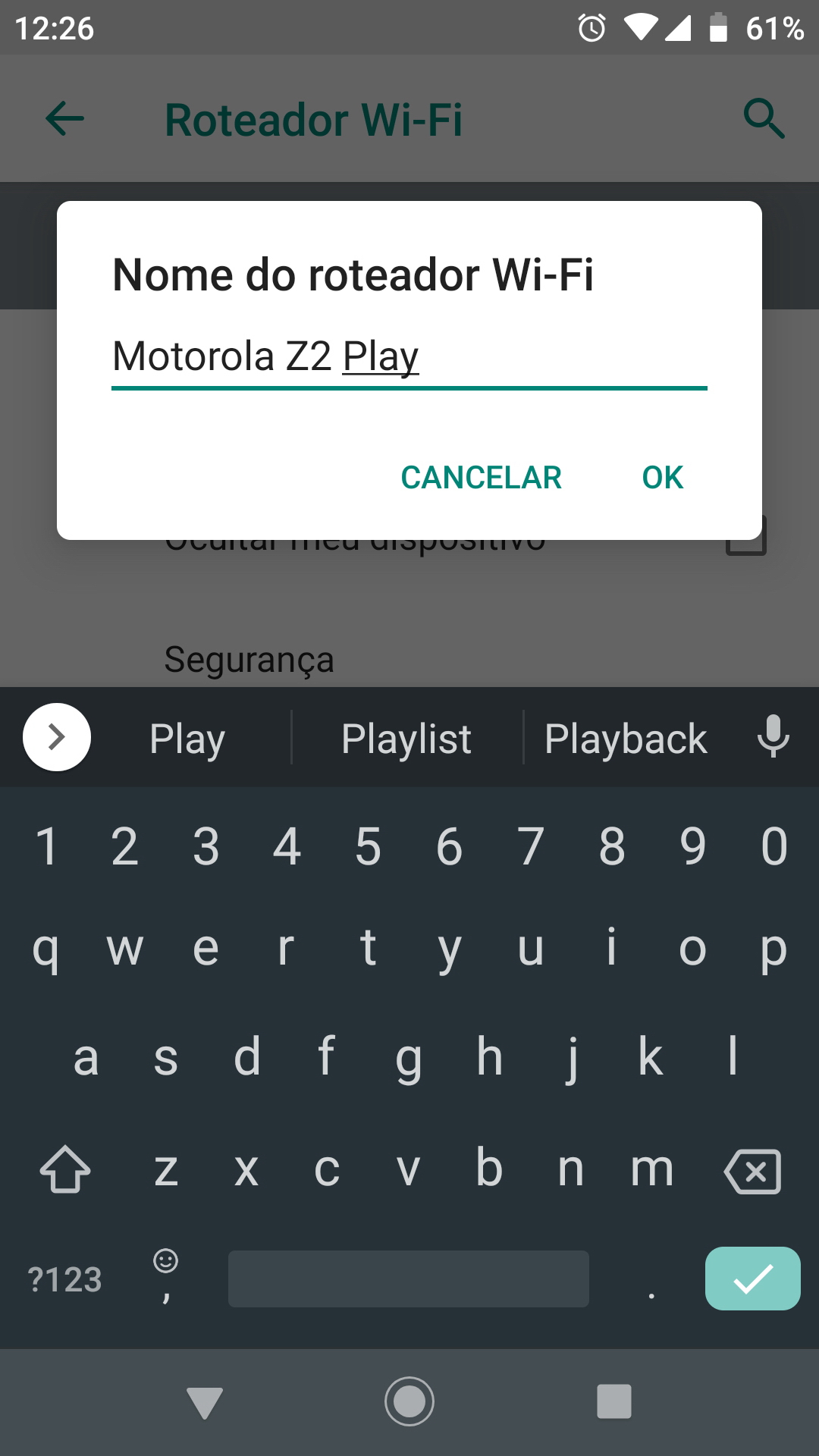
Task: Hit the backspace key on the keyboard
Action: click(752, 1172)
